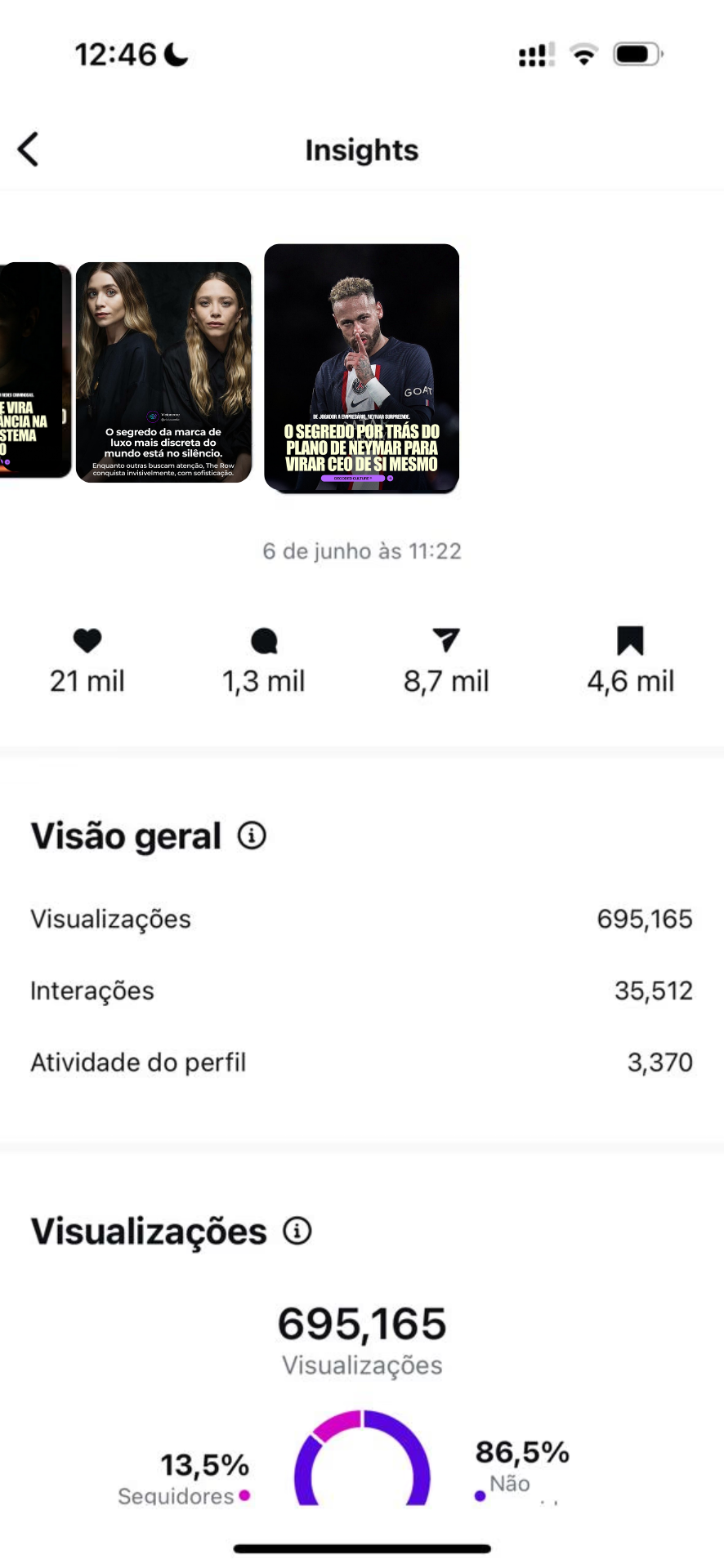Select the Neymar CEO post thumbnail
This screenshot has height=1568, width=724.
point(362,368)
